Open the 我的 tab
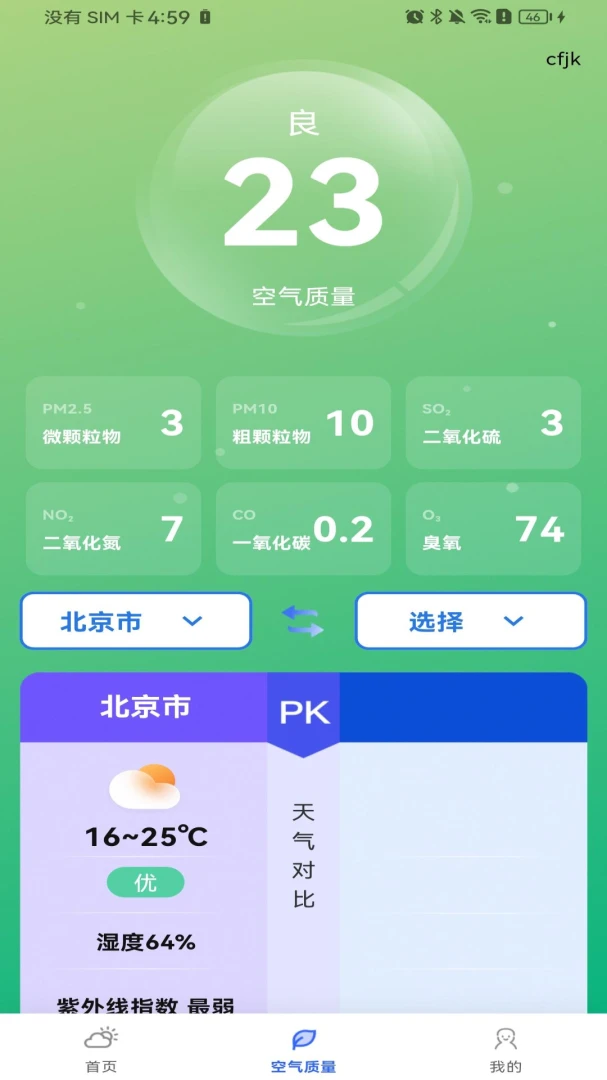This screenshot has width=607, height=1080. click(506, 1049)
